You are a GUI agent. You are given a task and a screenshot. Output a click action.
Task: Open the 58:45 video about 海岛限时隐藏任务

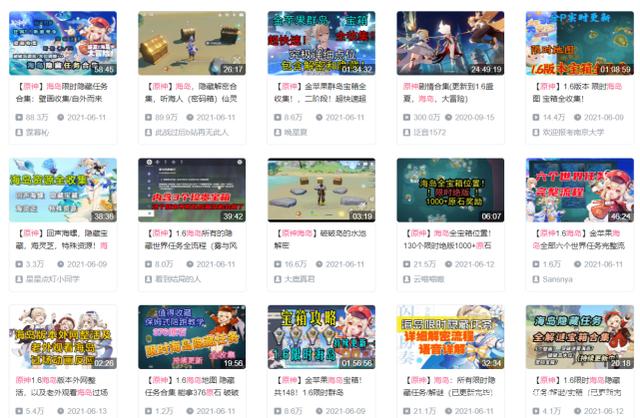point(62,44)
